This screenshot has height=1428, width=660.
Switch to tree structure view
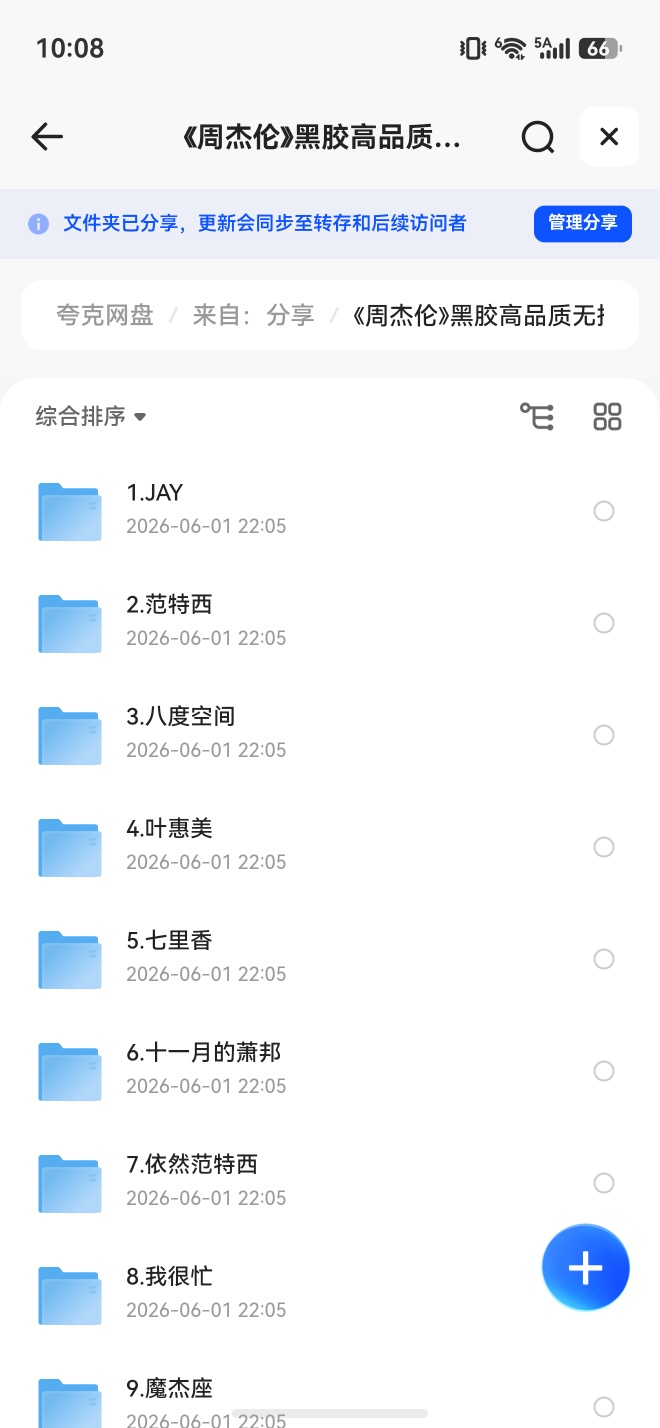pos(537,416)
